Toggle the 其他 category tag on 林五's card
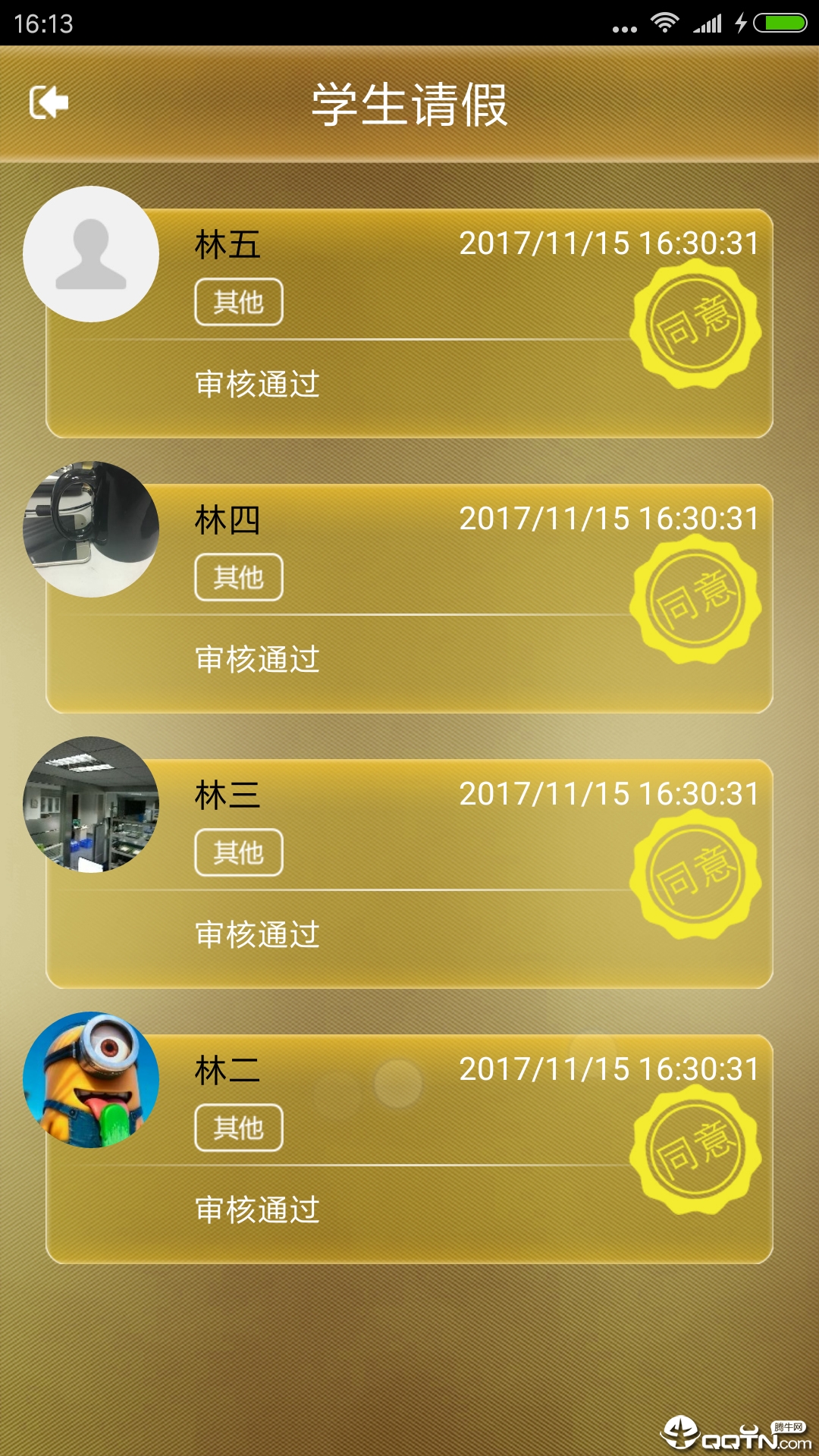This screenshot has height=1456, width=819. click(239, 300)
